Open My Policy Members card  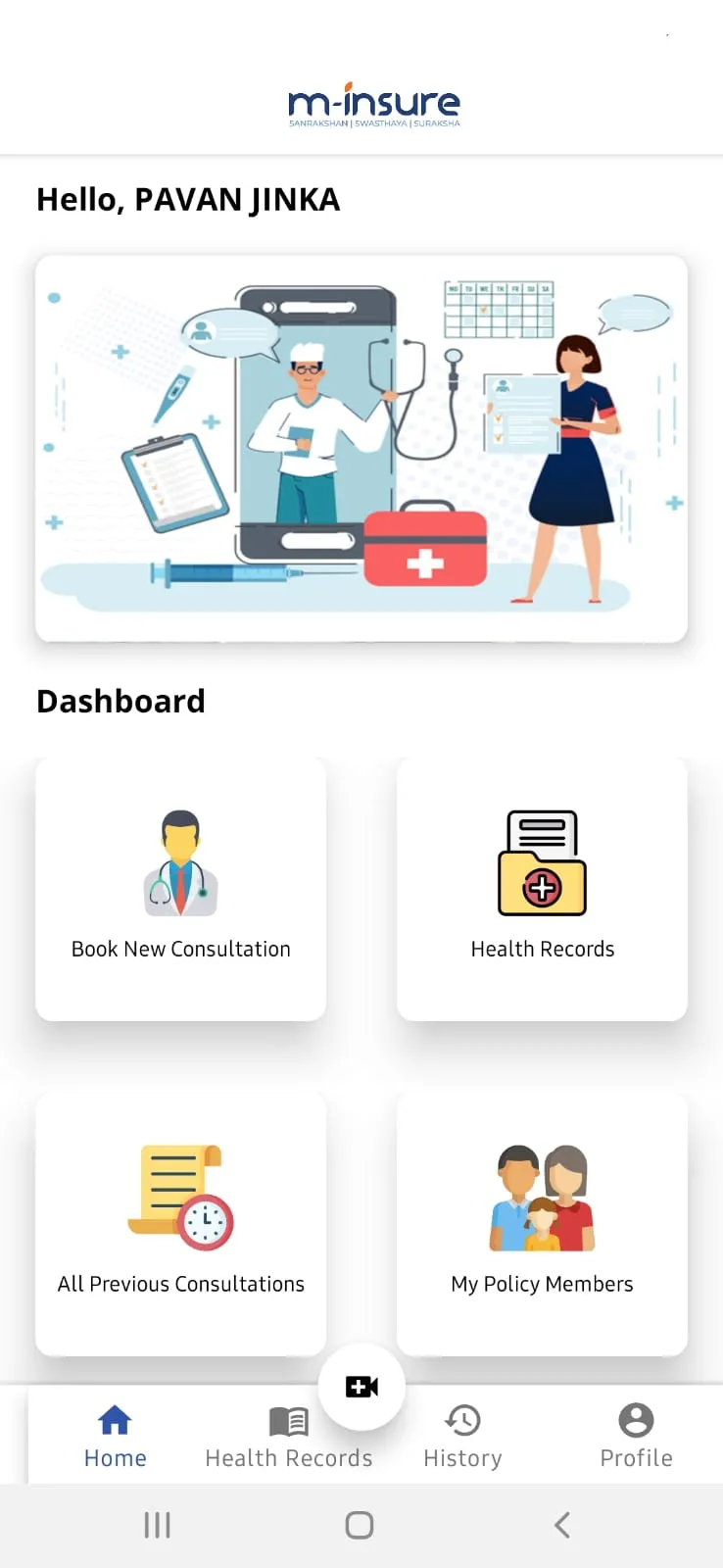[x=542, y=1224]
